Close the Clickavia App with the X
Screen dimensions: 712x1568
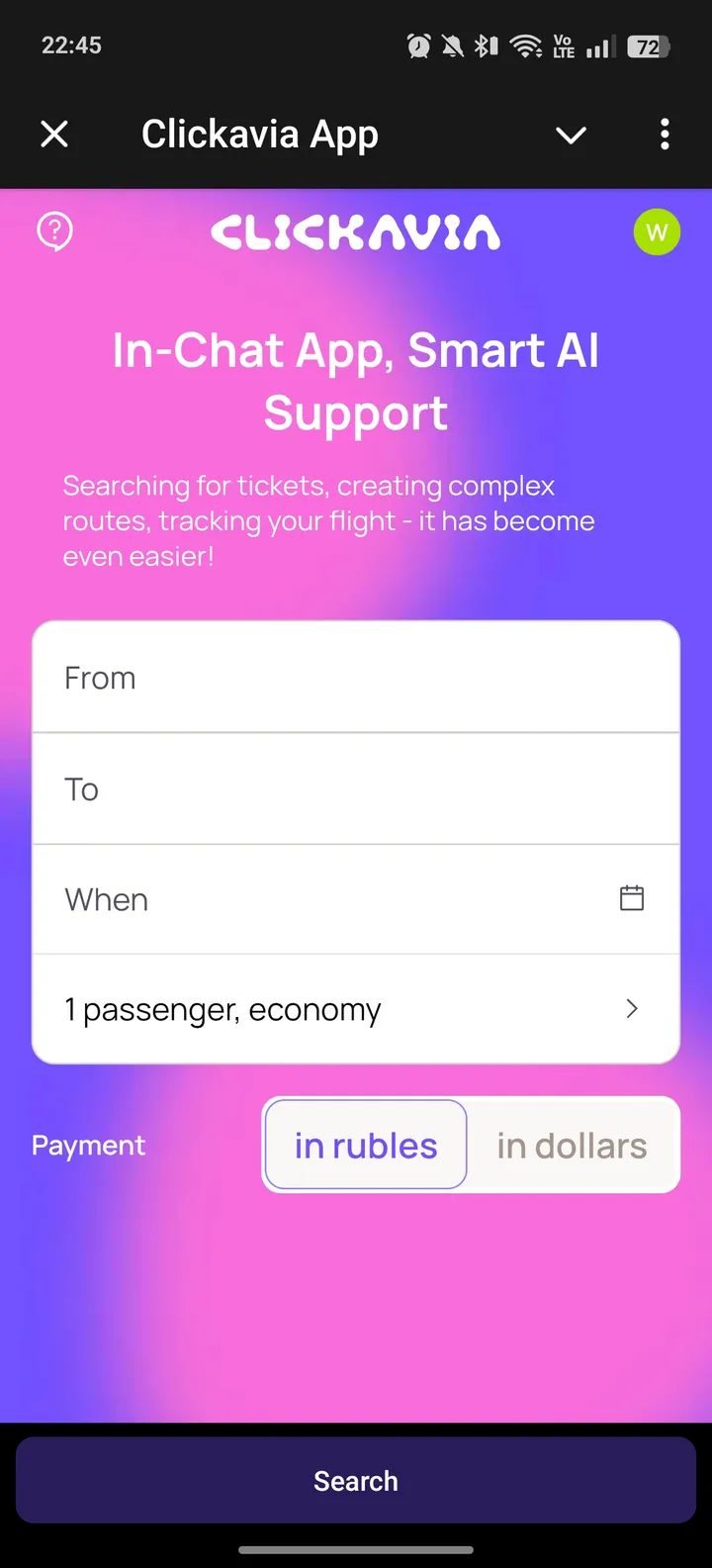point(54,134)
